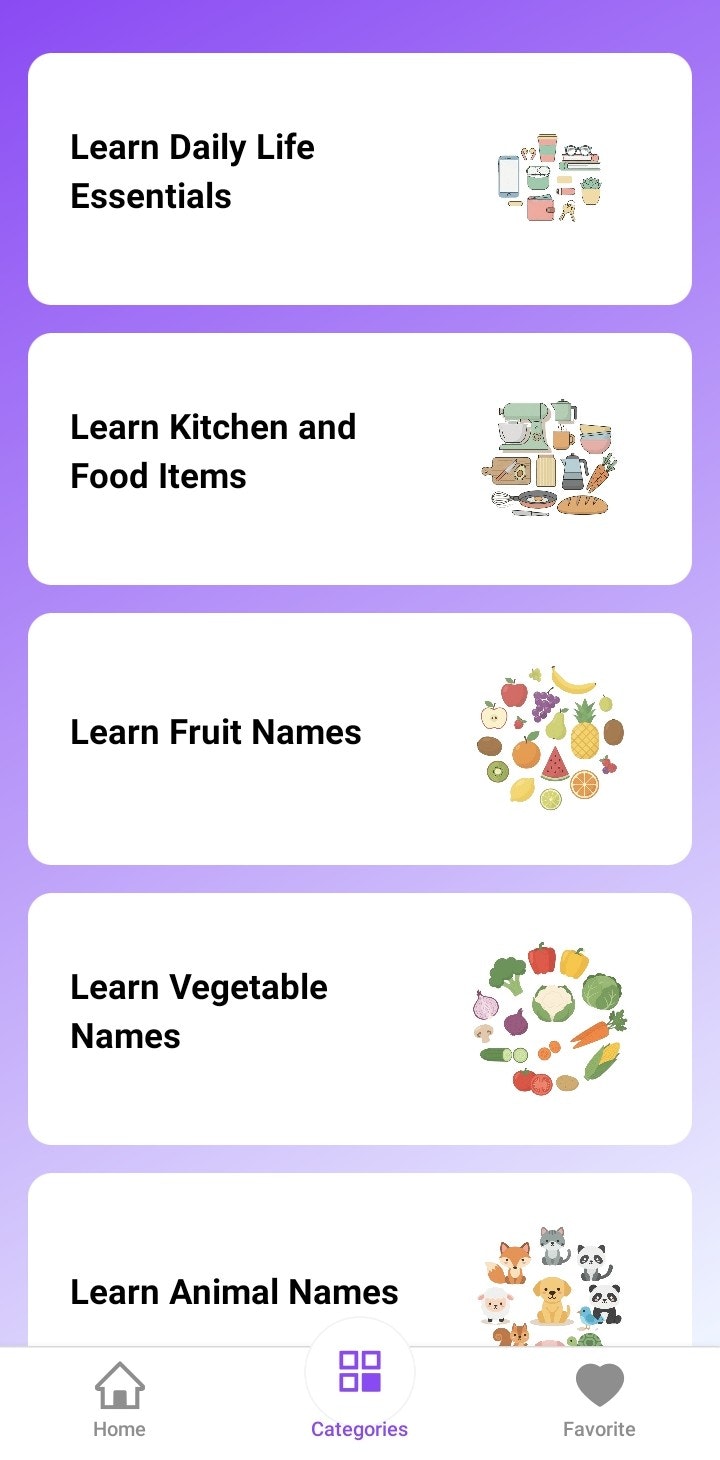This screenshot has width=720, height=1460.
Task: Tap the Categories label text
Action: point(359,1429)
